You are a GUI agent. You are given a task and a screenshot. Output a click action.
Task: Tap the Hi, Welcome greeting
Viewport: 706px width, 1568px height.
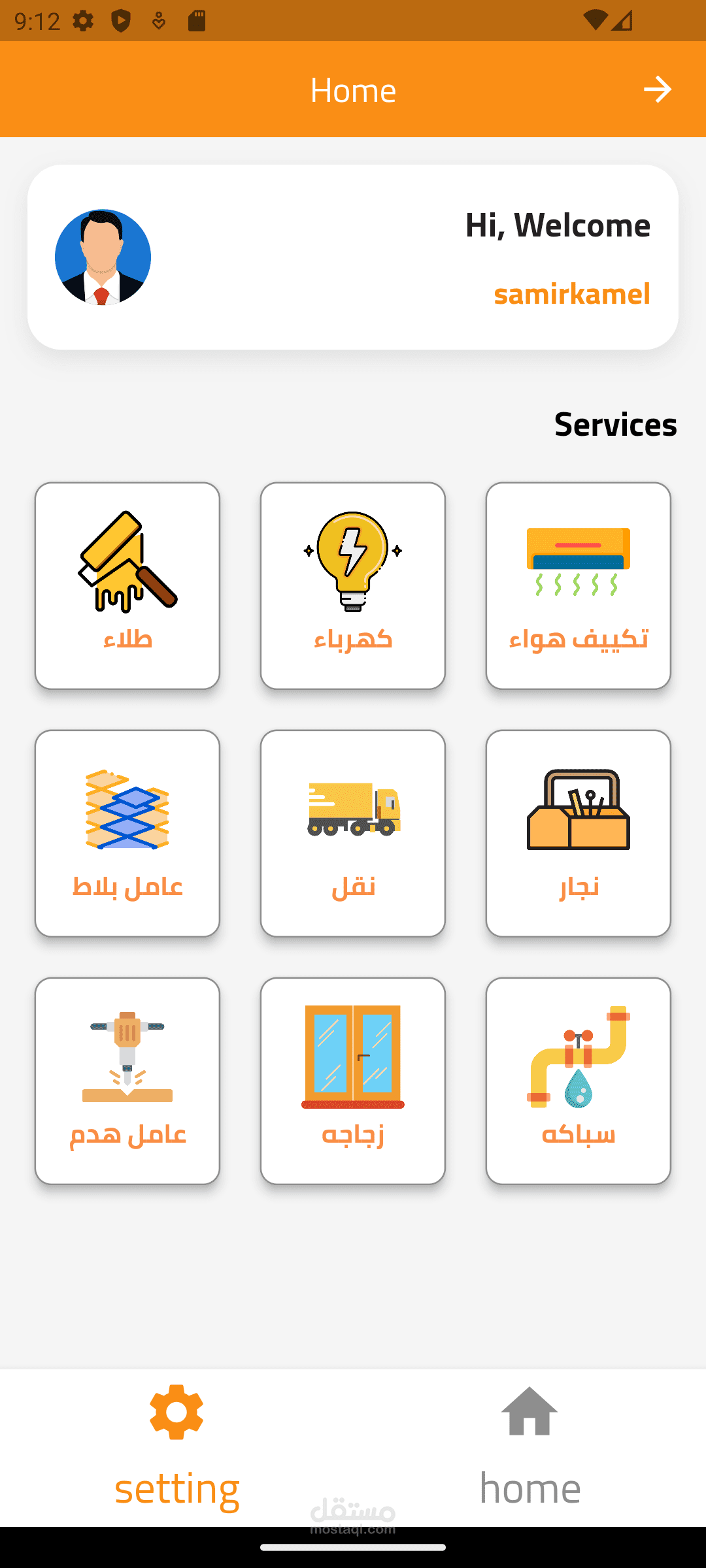tap(559, 225)
